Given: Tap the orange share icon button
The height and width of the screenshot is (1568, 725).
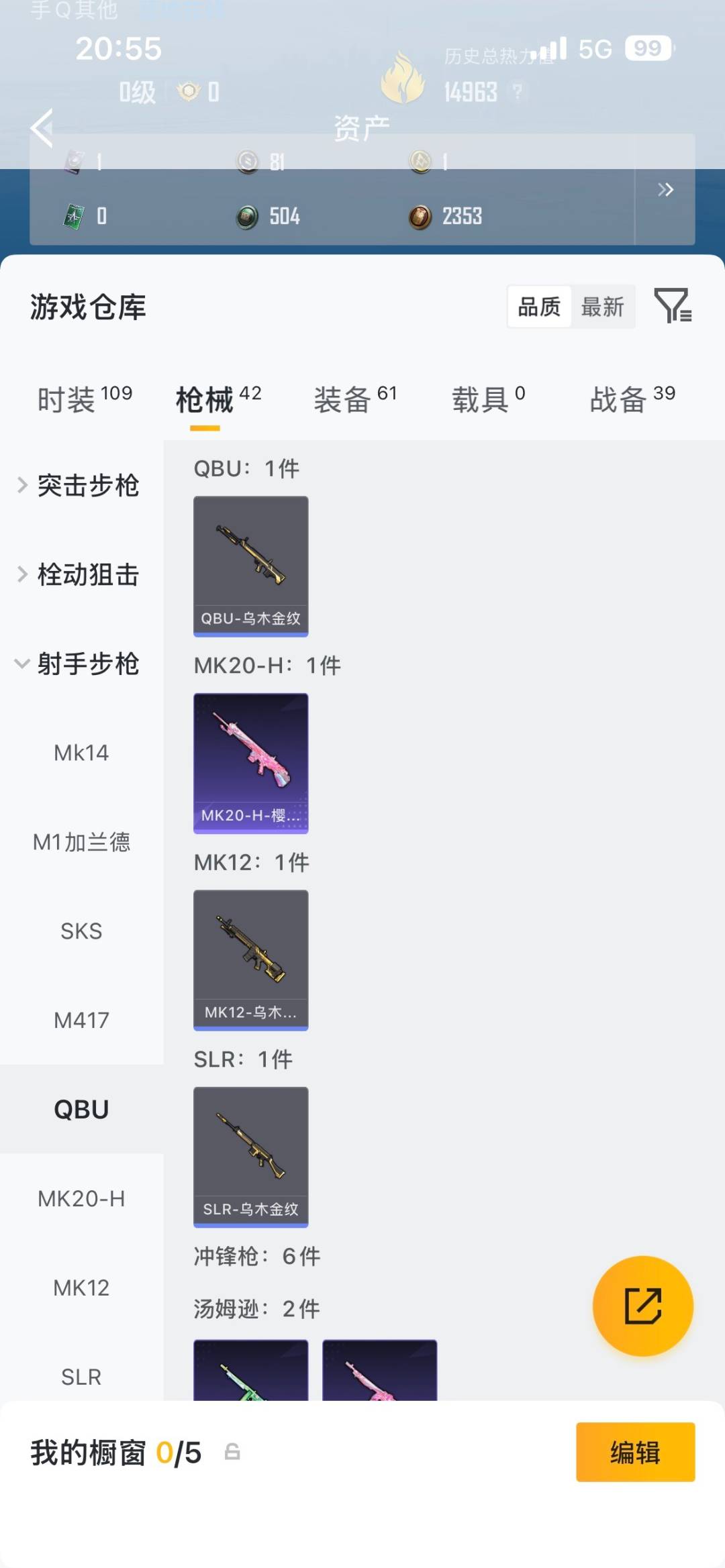Looking at the screenshot, I should tap(642, 1307).
